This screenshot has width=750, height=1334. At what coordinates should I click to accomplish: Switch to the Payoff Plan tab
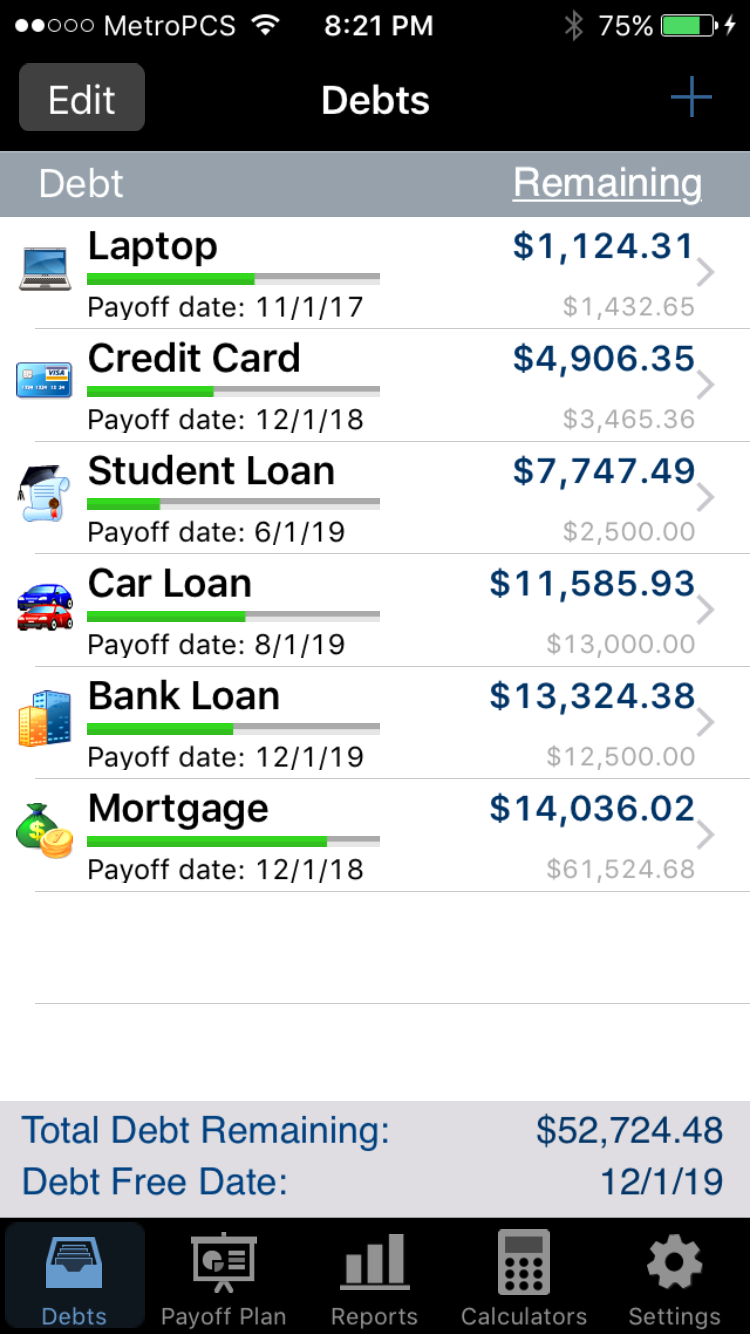[224, 1275]
